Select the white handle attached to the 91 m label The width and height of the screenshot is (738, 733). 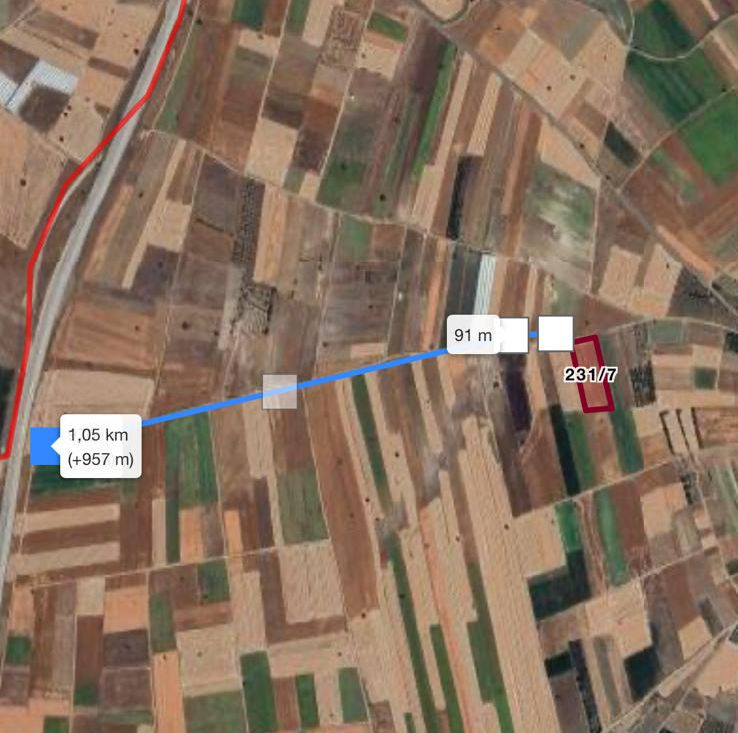point(513,335)
